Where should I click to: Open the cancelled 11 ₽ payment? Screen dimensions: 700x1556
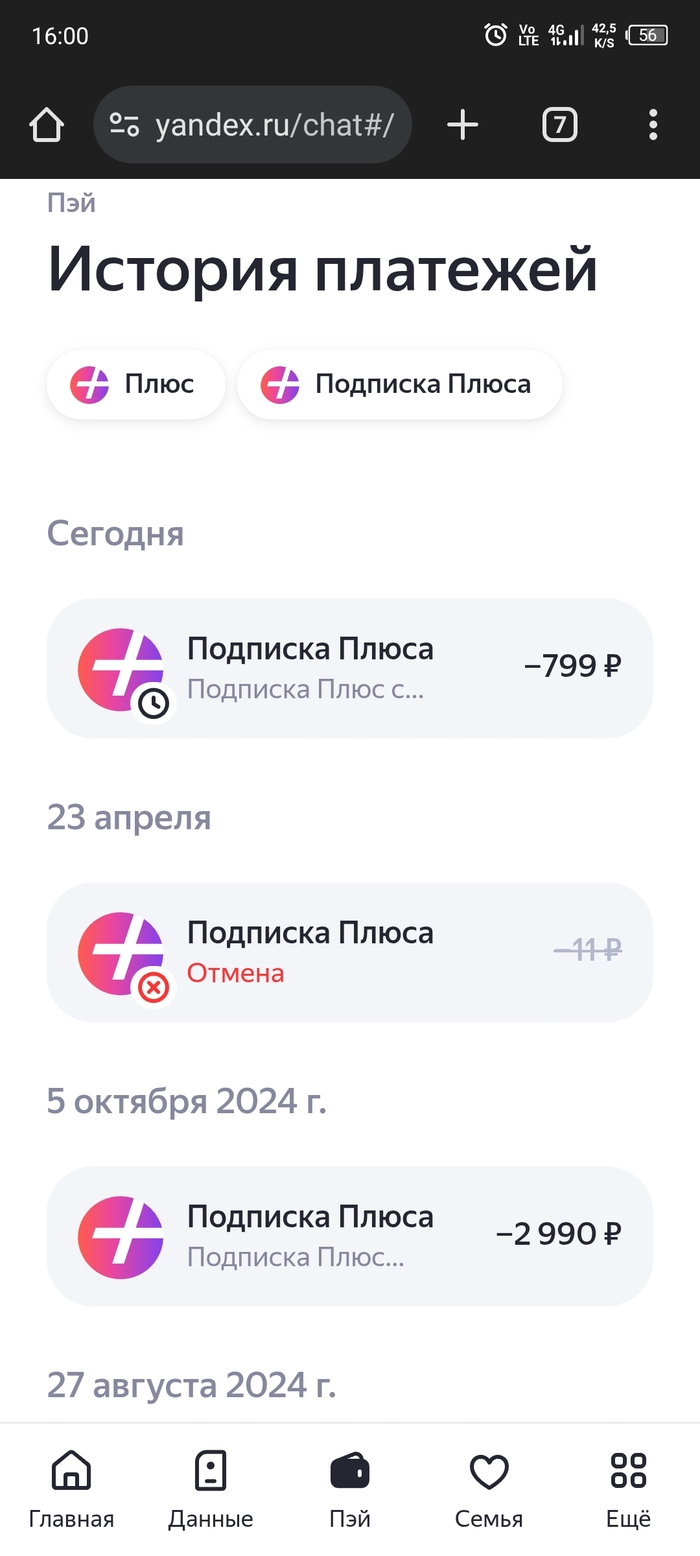pos(349,952)
